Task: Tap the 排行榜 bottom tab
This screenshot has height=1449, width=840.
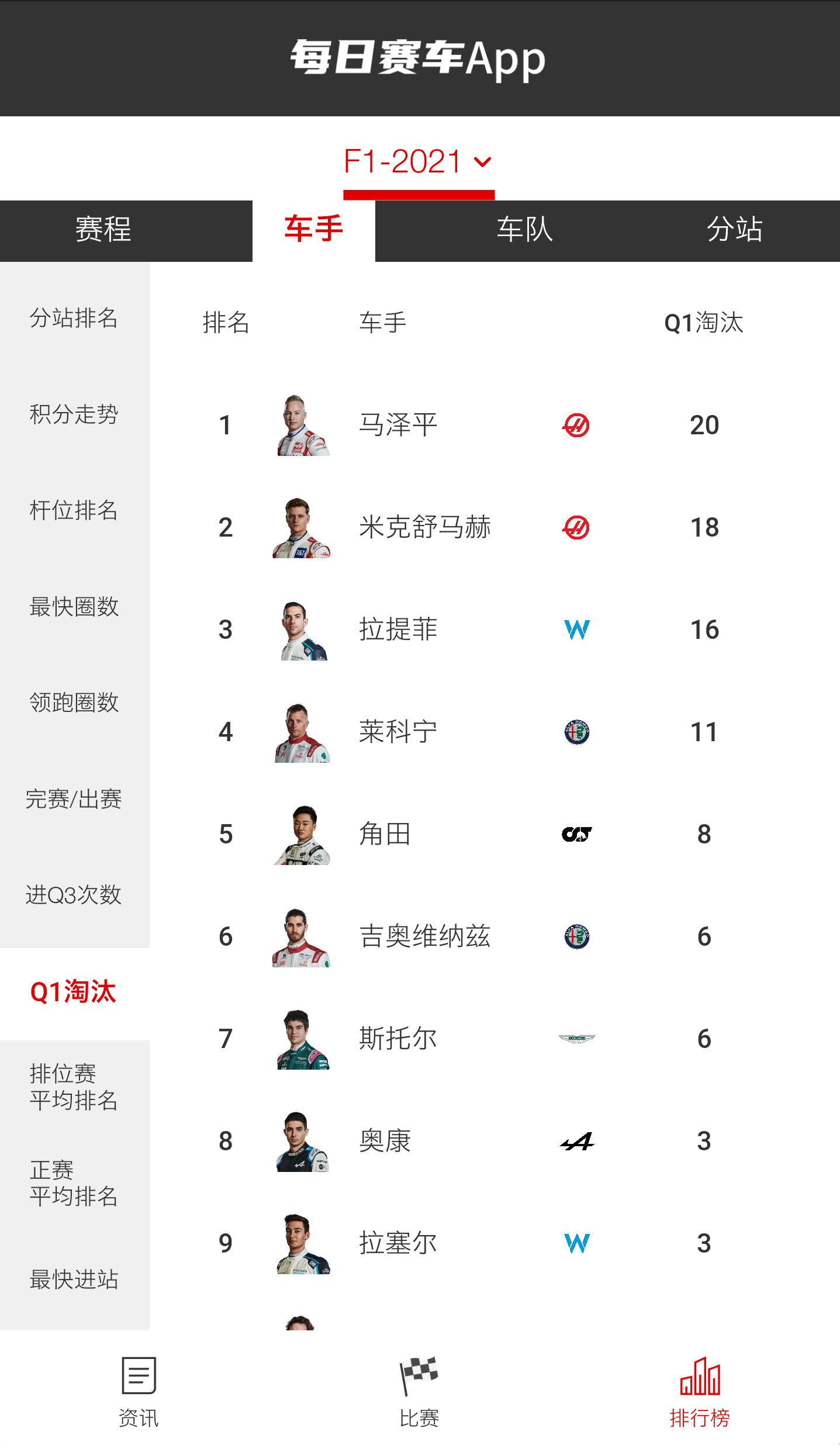Action: tap(700, 1391)
